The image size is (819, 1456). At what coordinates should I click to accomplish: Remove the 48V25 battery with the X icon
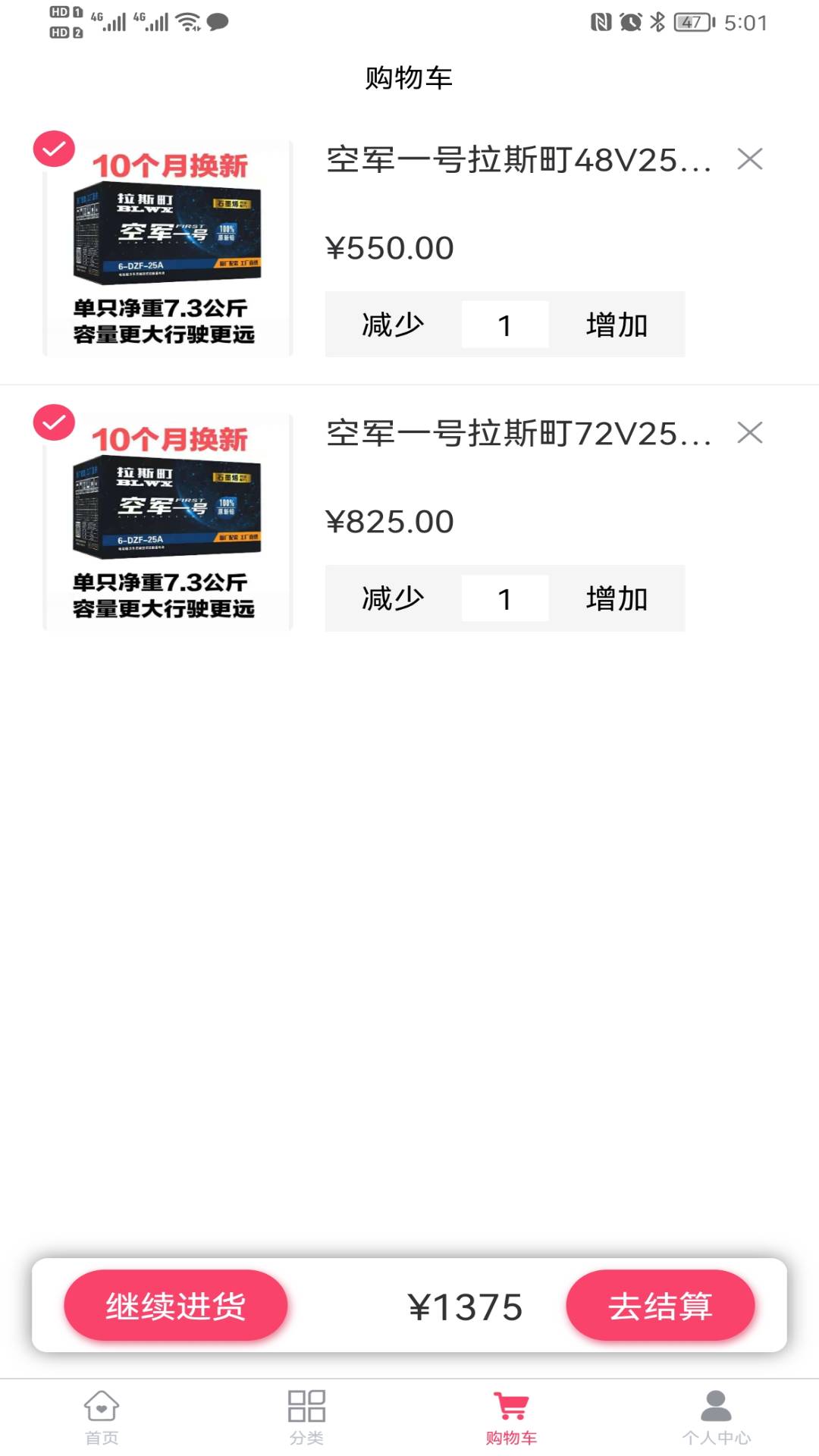click(751, 159)
